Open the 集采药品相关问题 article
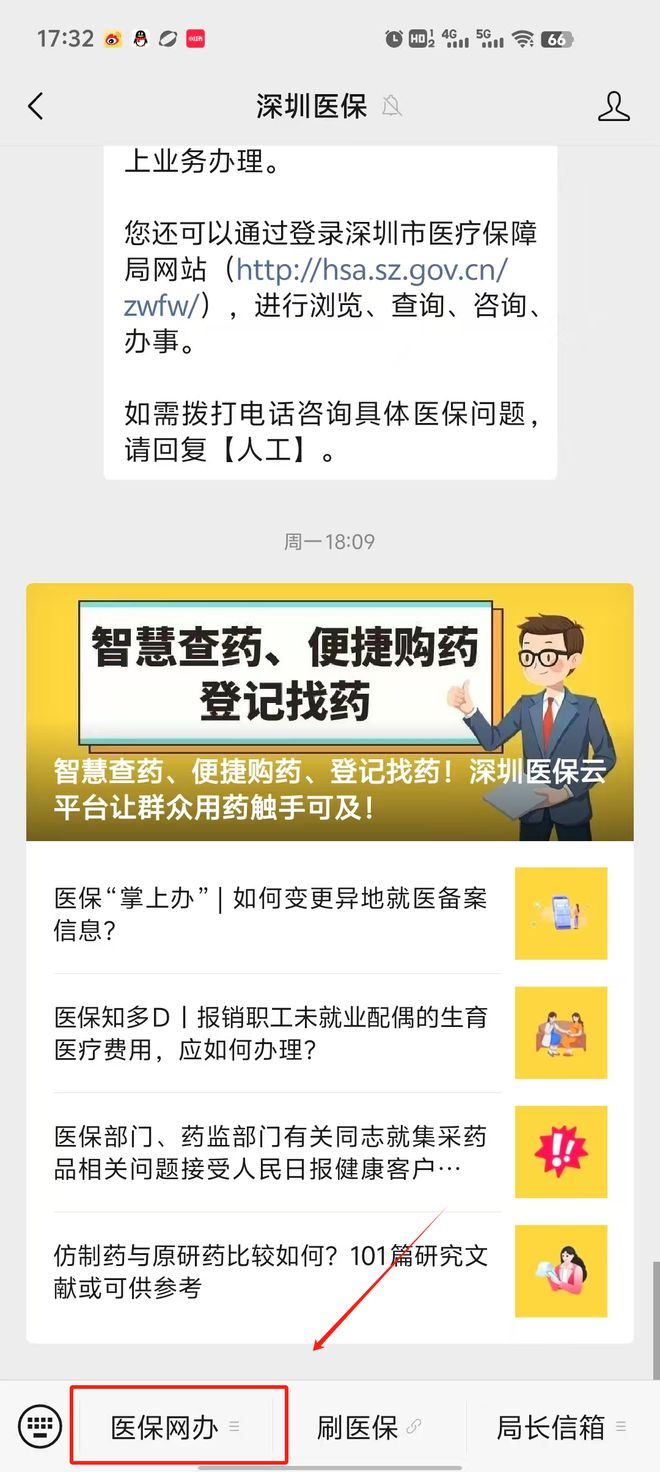The width and height of the screenshot is (660, 1472). pos(330,1152)
